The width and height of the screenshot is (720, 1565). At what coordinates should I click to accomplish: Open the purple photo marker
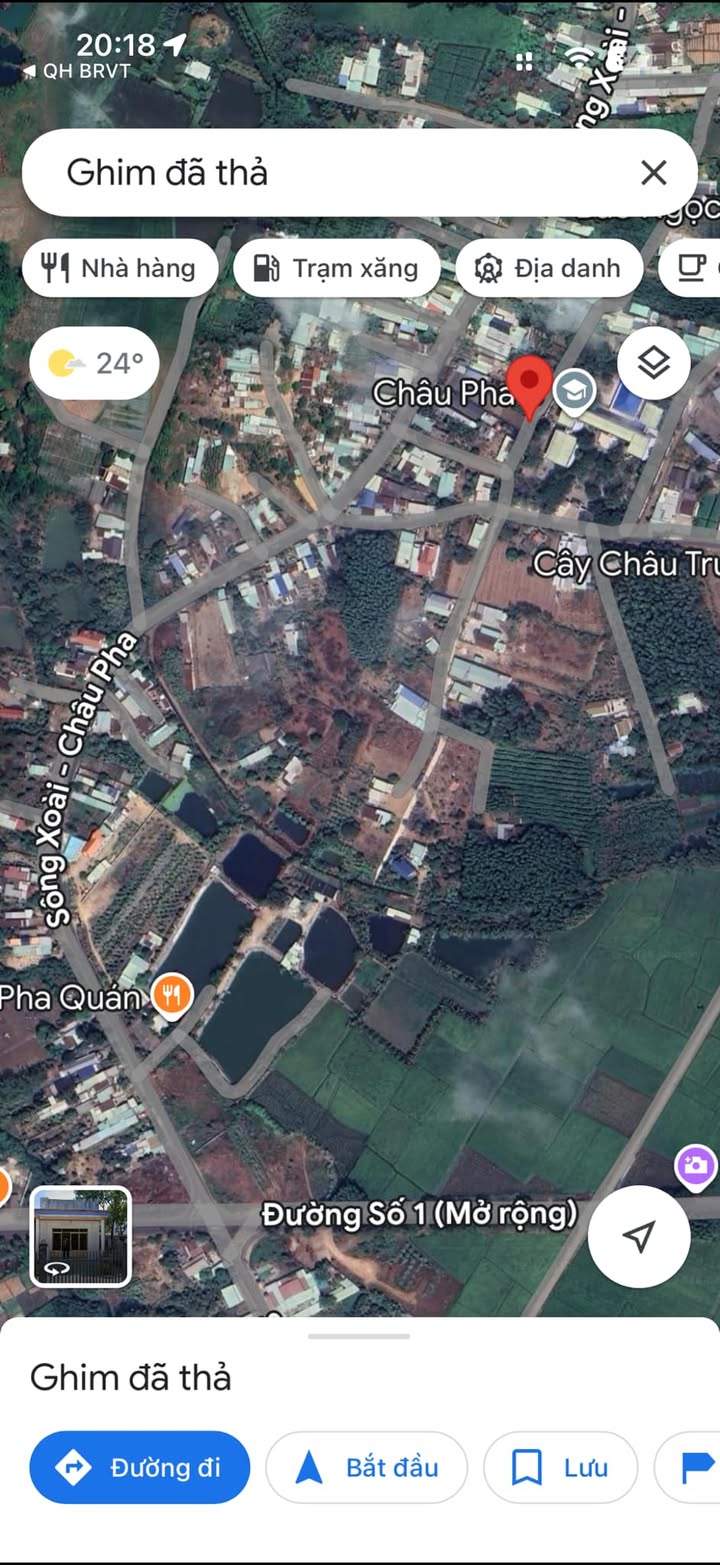tap(696, 1165)
